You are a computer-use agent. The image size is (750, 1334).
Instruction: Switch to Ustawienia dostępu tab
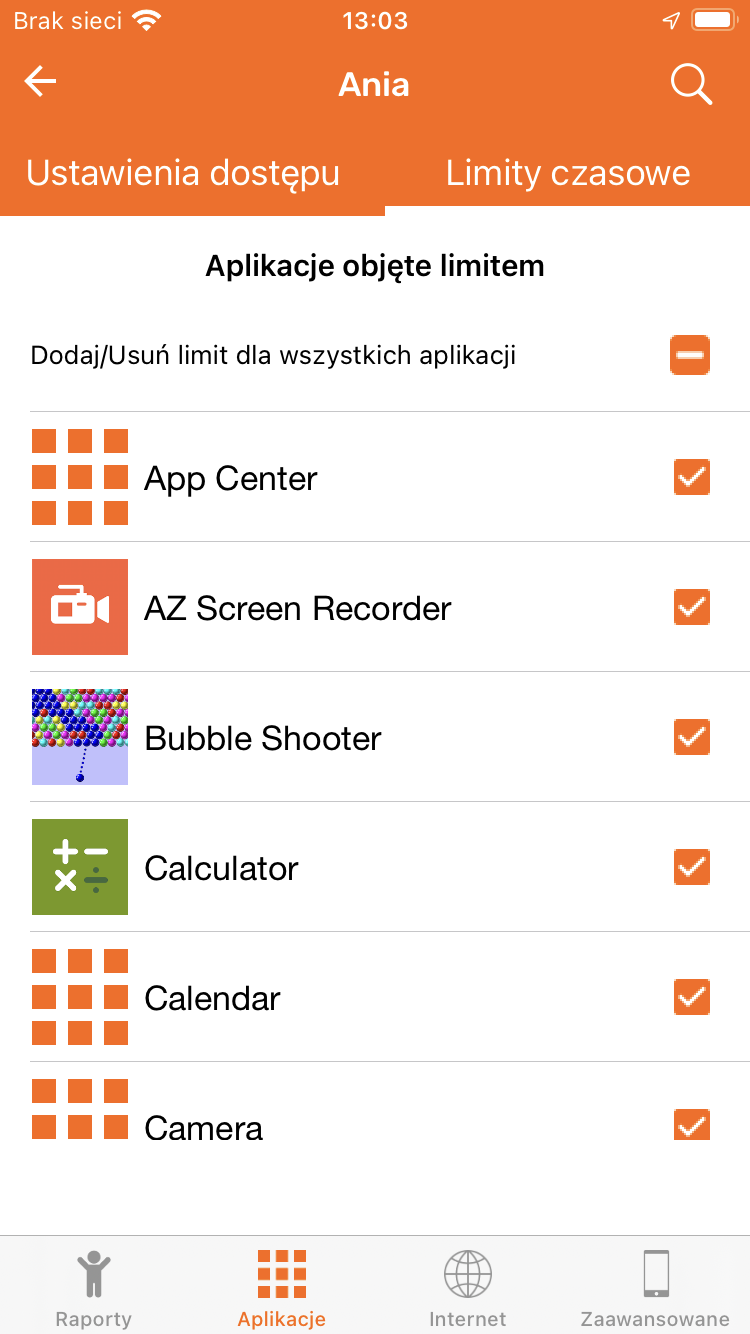click(183, 173)
